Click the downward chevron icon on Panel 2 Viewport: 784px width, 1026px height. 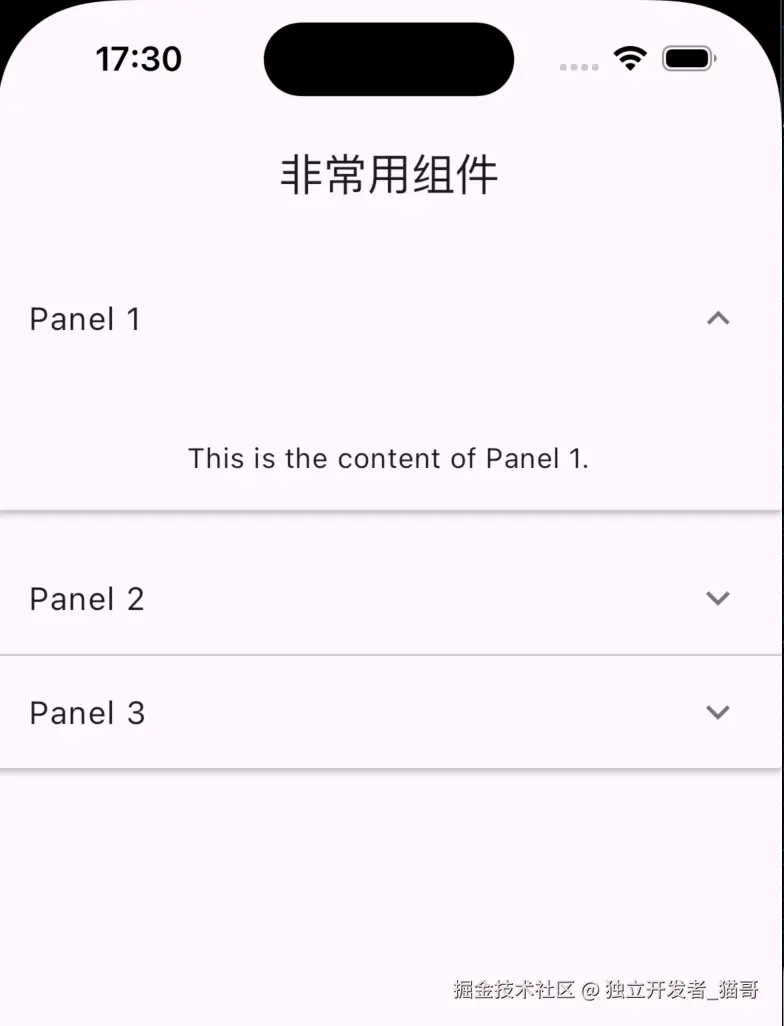[717, 598]
